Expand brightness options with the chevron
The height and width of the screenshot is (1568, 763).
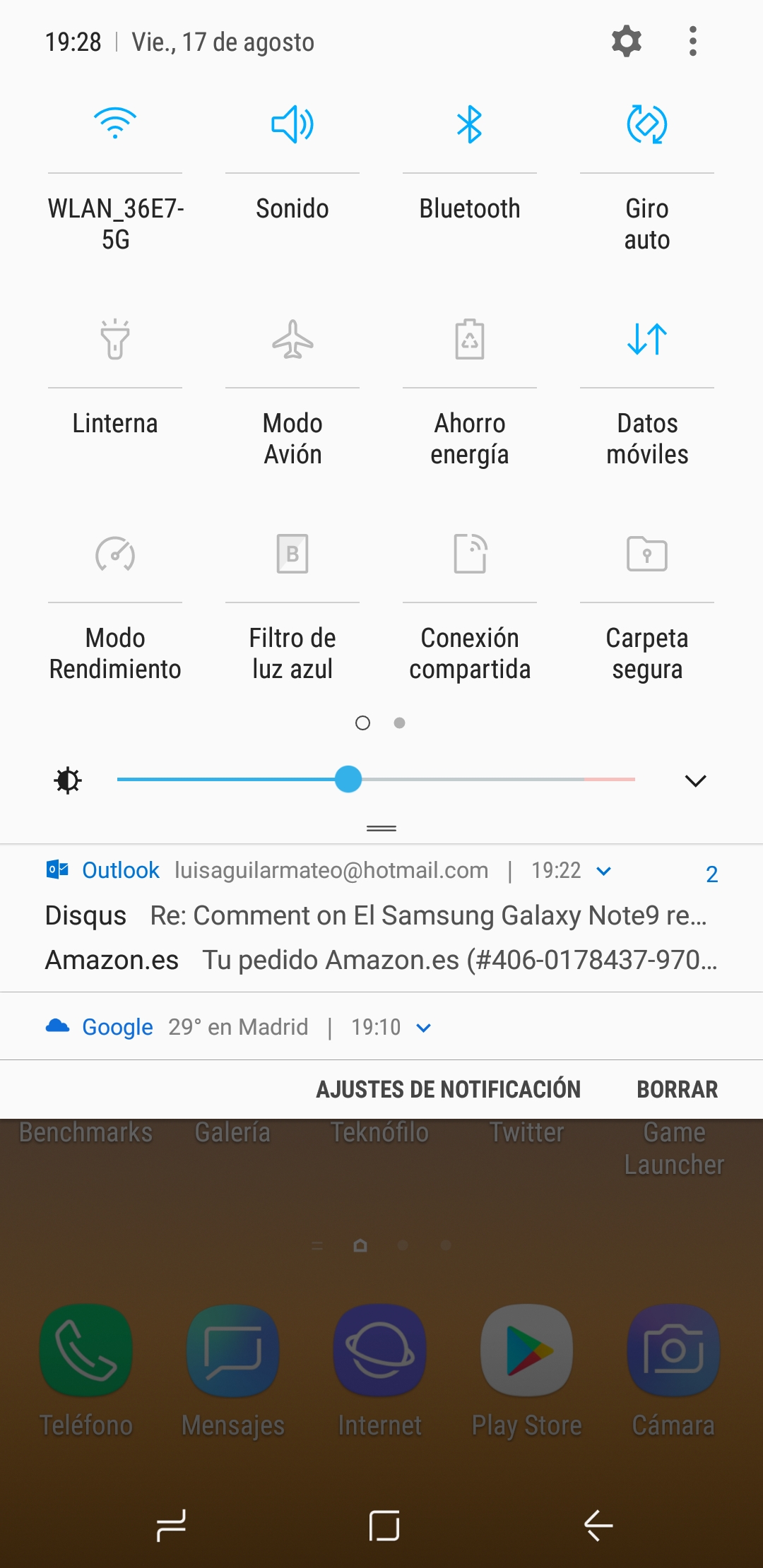pos(696,780)
